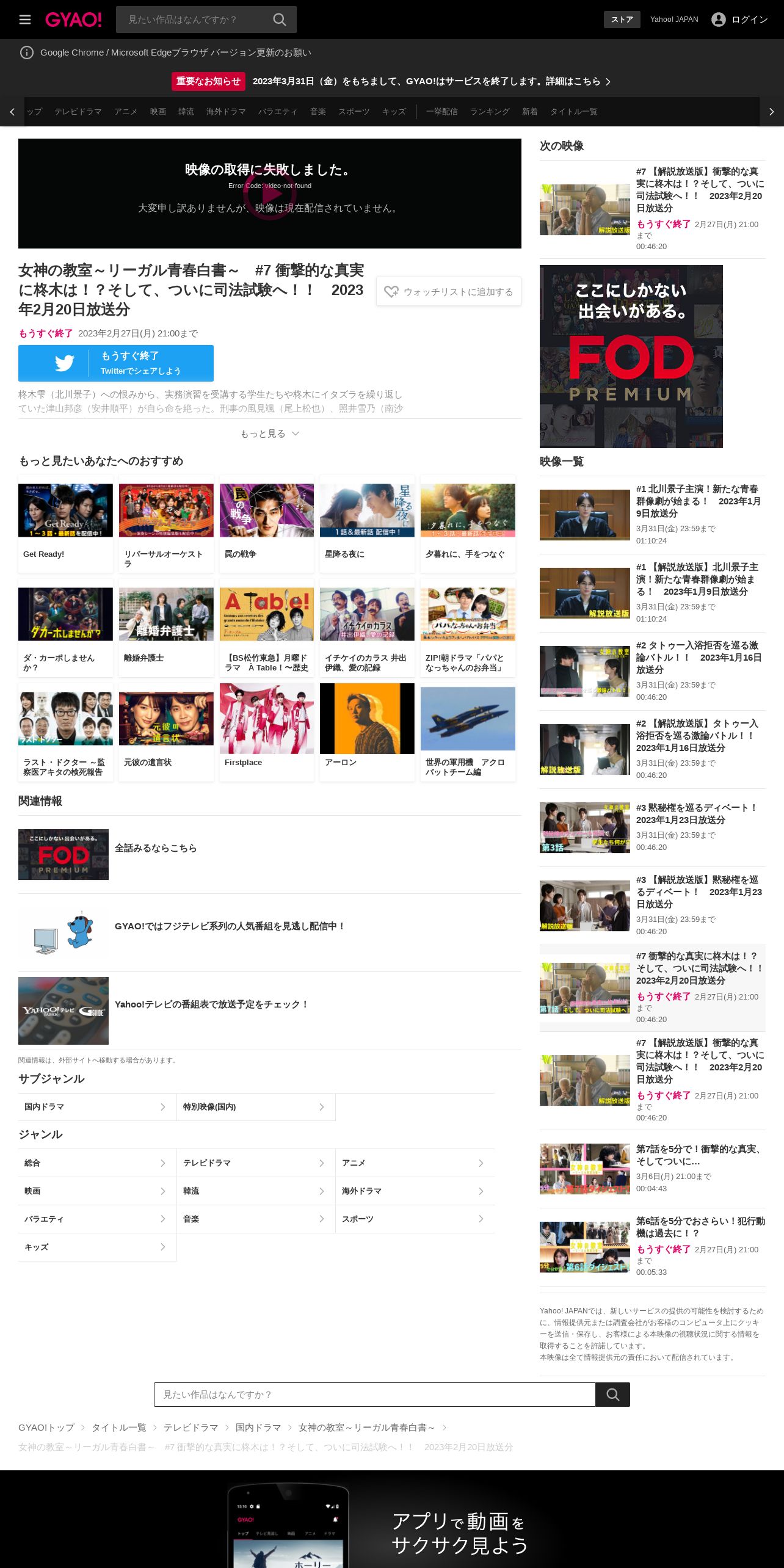Viewport: 784px width, 1568px height.
Task: Open the 国内ドラマ subgenre row
Action: 97,1107
